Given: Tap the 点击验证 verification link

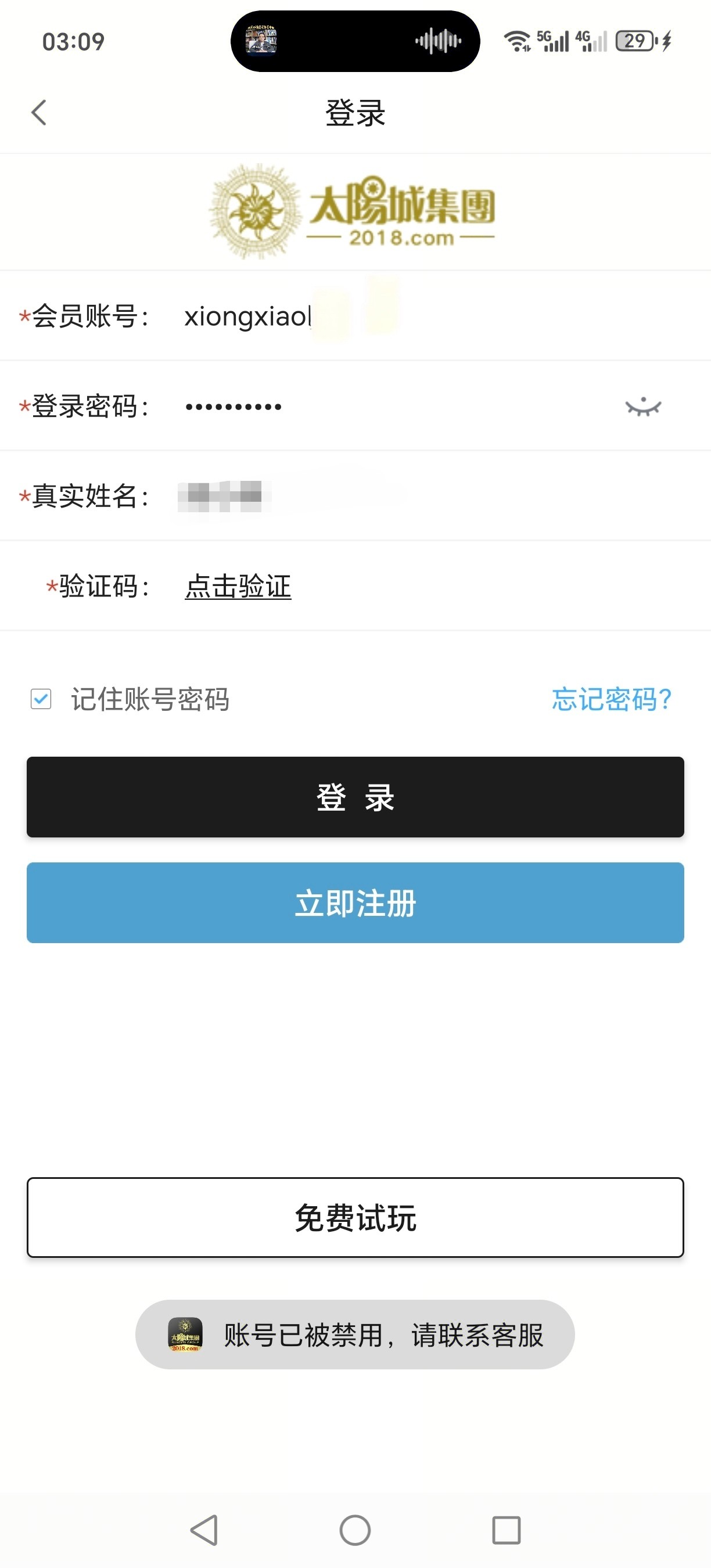Looking at the screenshot, I should click(238, 586).
